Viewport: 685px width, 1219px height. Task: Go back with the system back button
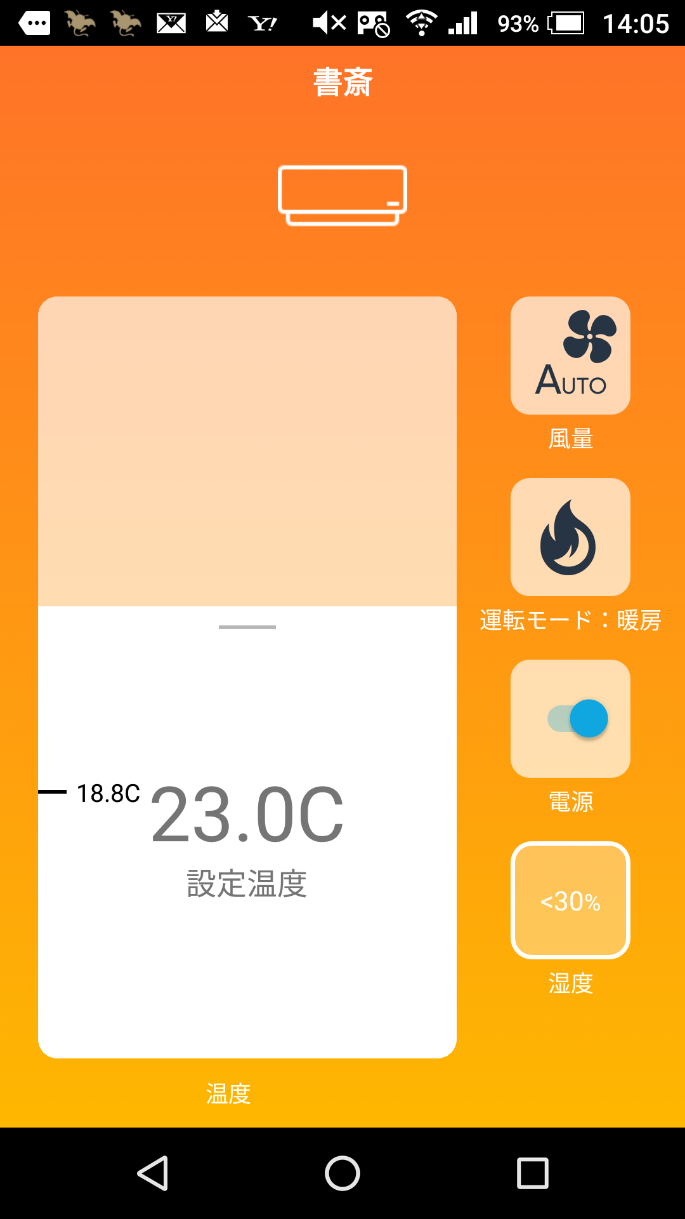click(152, 1173)
